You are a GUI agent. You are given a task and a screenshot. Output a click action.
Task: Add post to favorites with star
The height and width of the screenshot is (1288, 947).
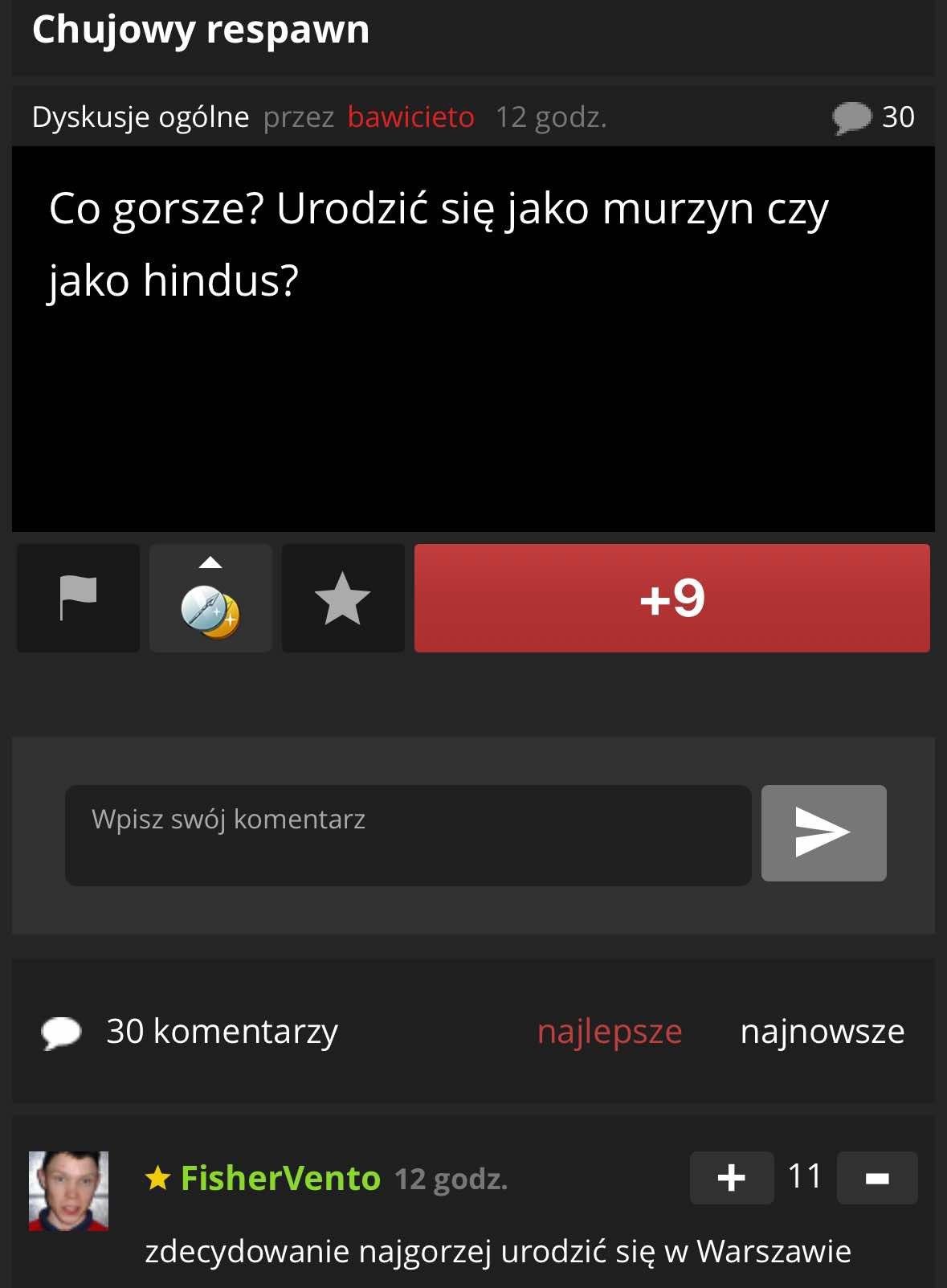[x=343, y=598]
